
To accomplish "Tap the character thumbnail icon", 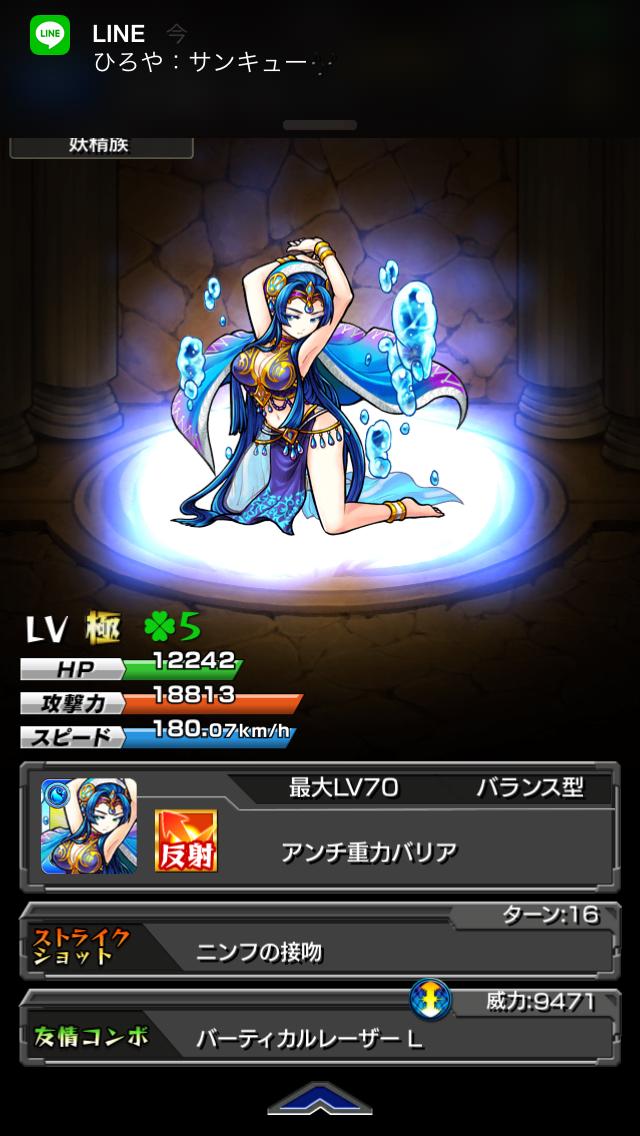I will 89,825.
